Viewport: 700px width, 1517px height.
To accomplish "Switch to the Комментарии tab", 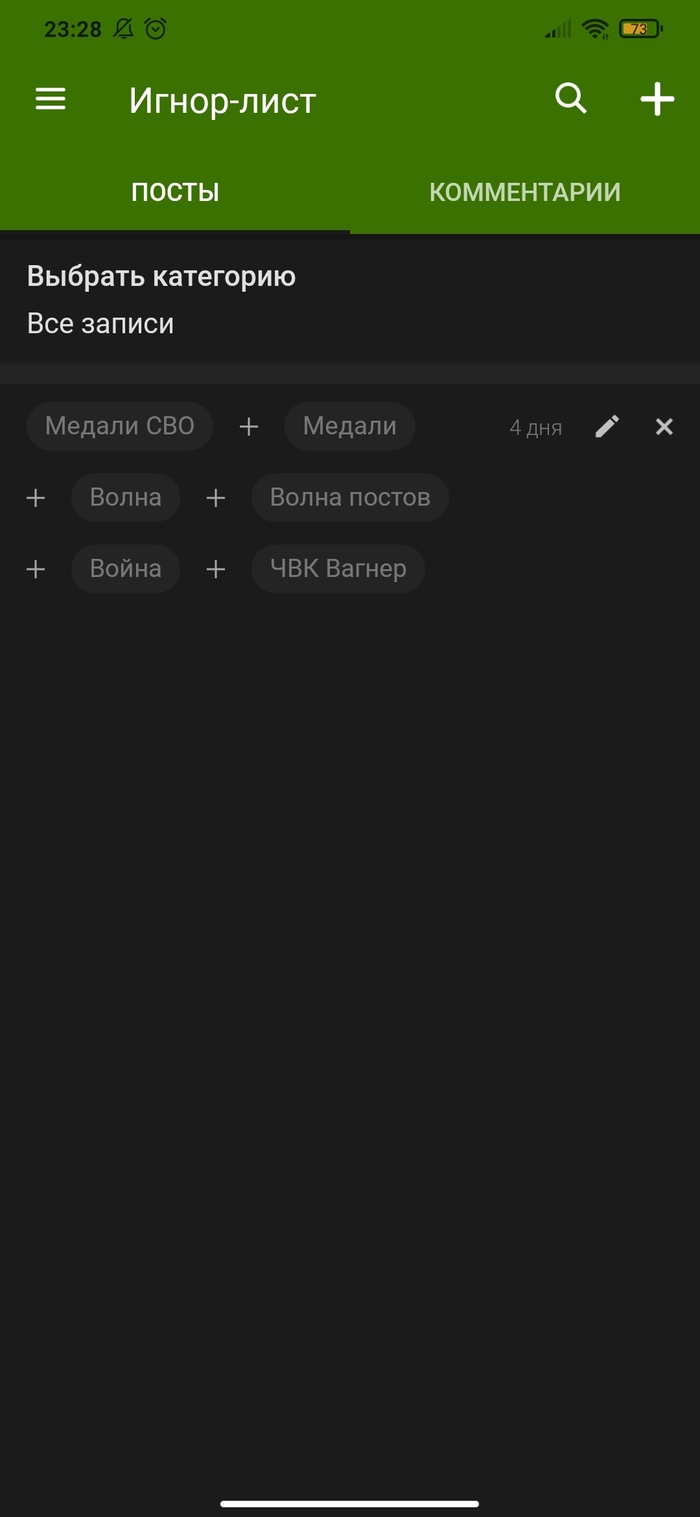I will pos(524,192).
